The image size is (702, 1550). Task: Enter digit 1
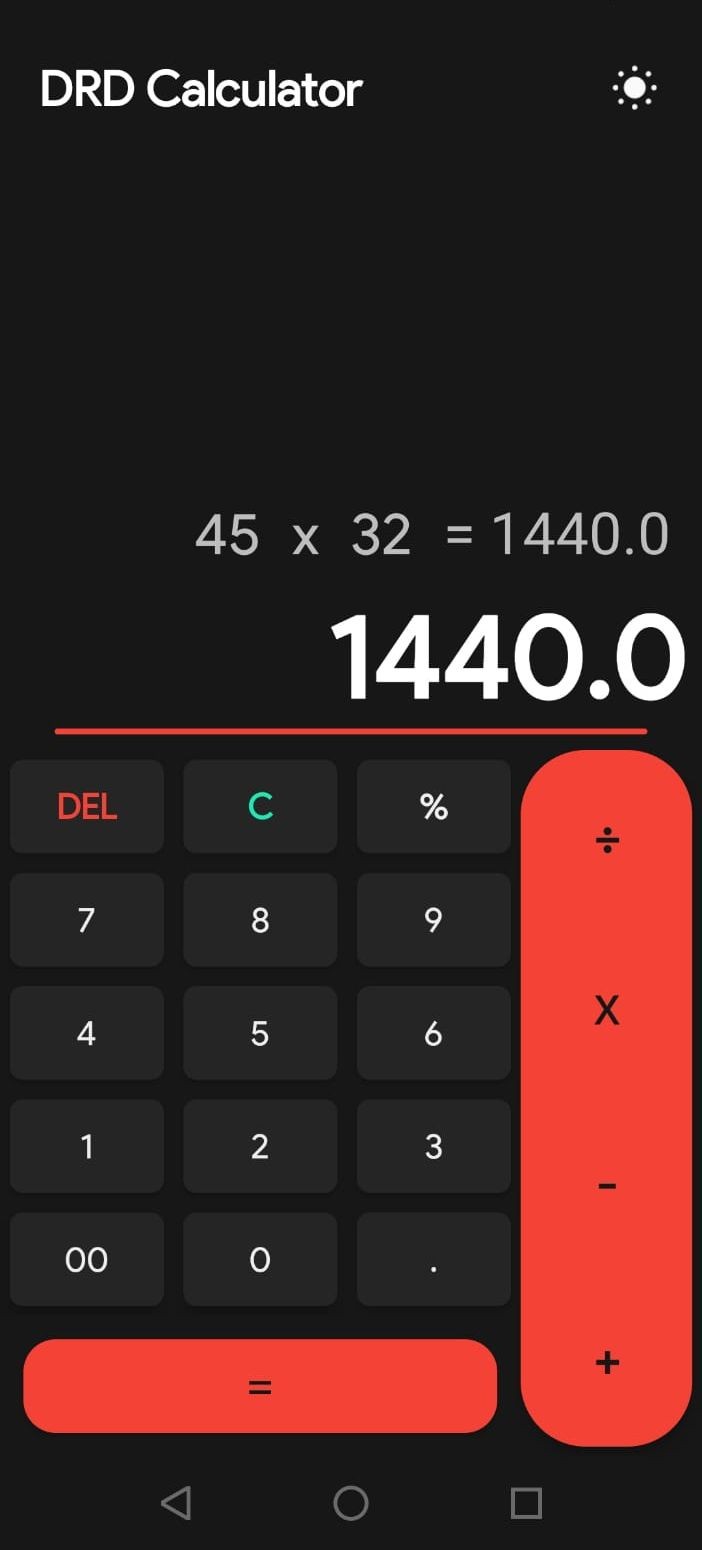pyautogui.click(x=87, y=1146)
